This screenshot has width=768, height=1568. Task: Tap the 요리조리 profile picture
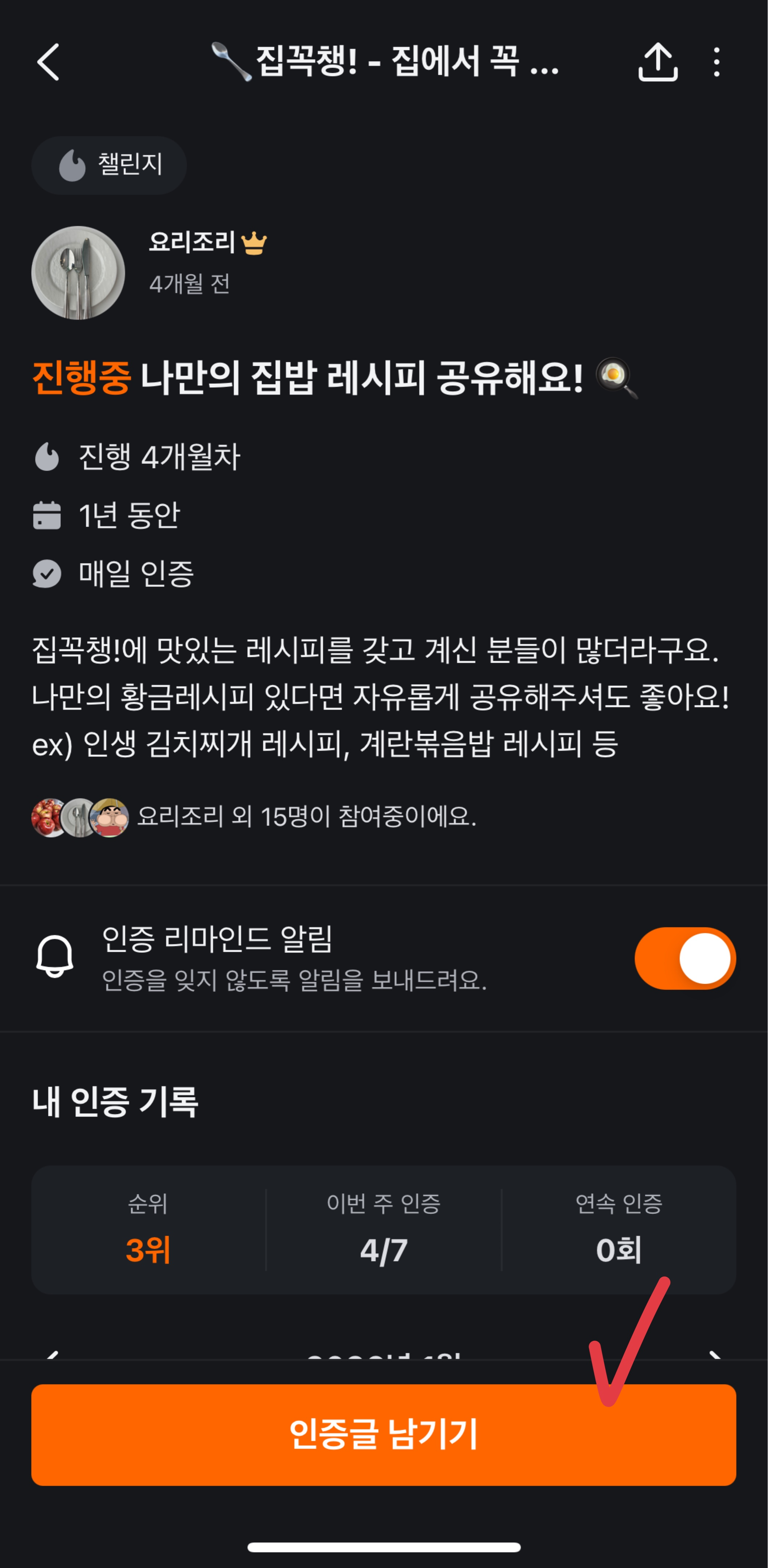pyautogui.click(x=78, y=273)
